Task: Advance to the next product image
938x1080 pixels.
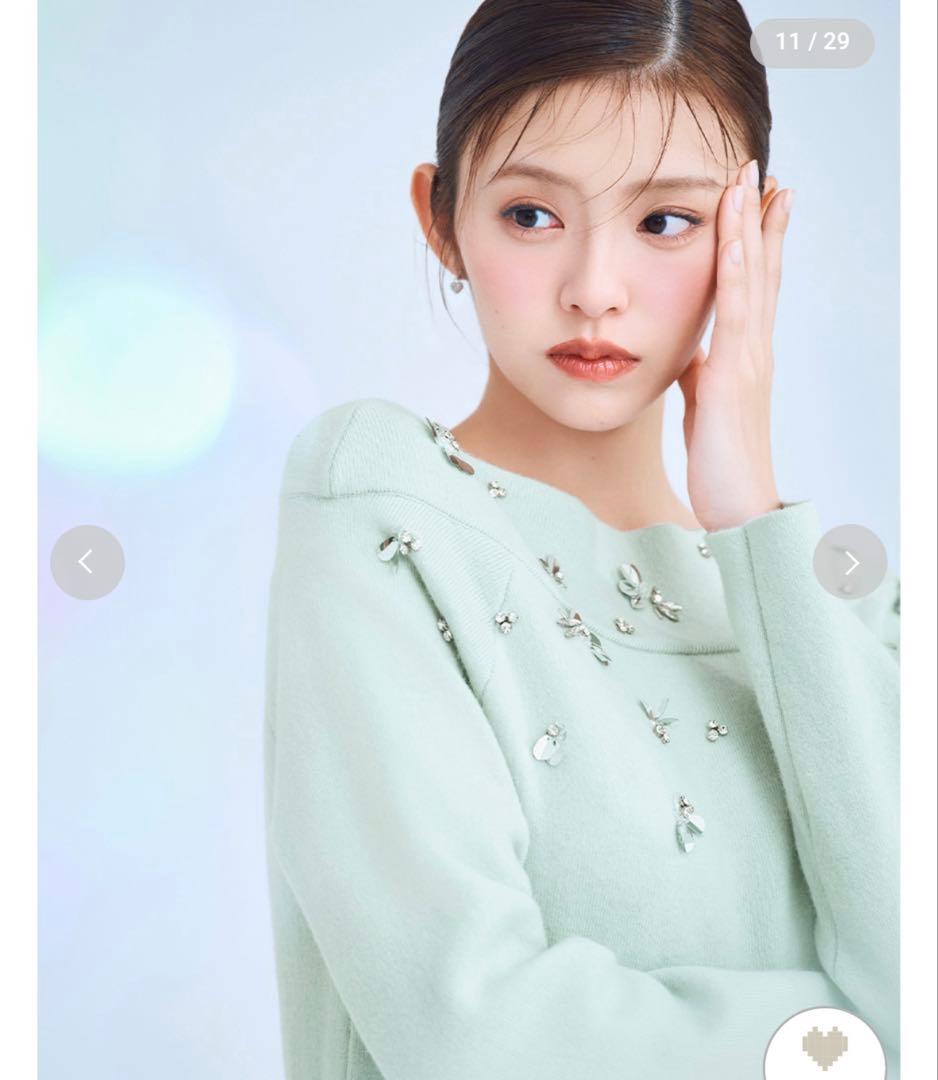Action: click(850, 562)
